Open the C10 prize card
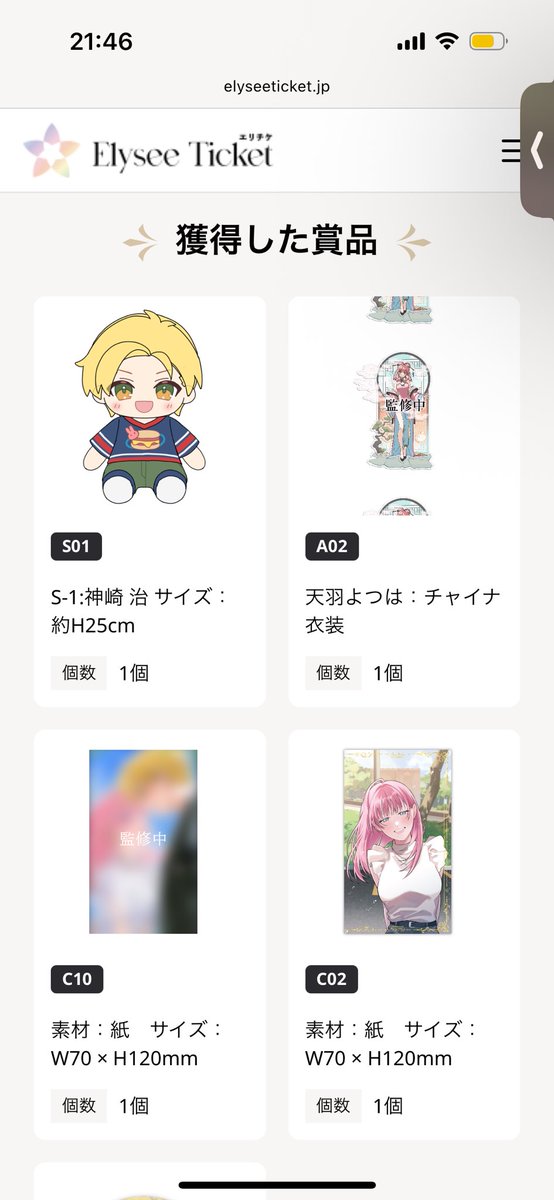Screen dimensions: 554x1200 [x=150, y=935]
